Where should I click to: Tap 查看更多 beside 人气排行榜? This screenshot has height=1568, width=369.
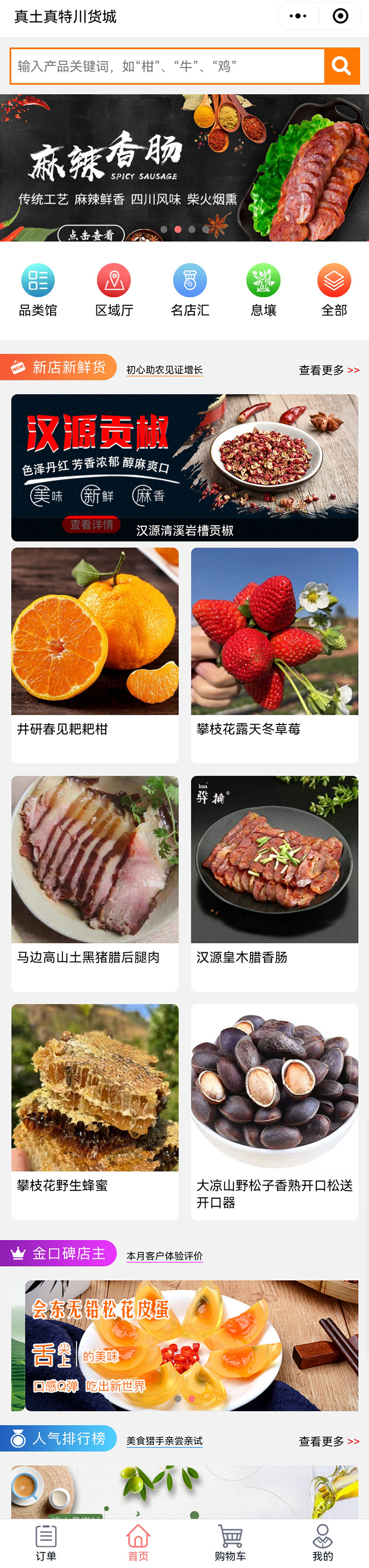pyautogui.click(x=329, y=1441)
